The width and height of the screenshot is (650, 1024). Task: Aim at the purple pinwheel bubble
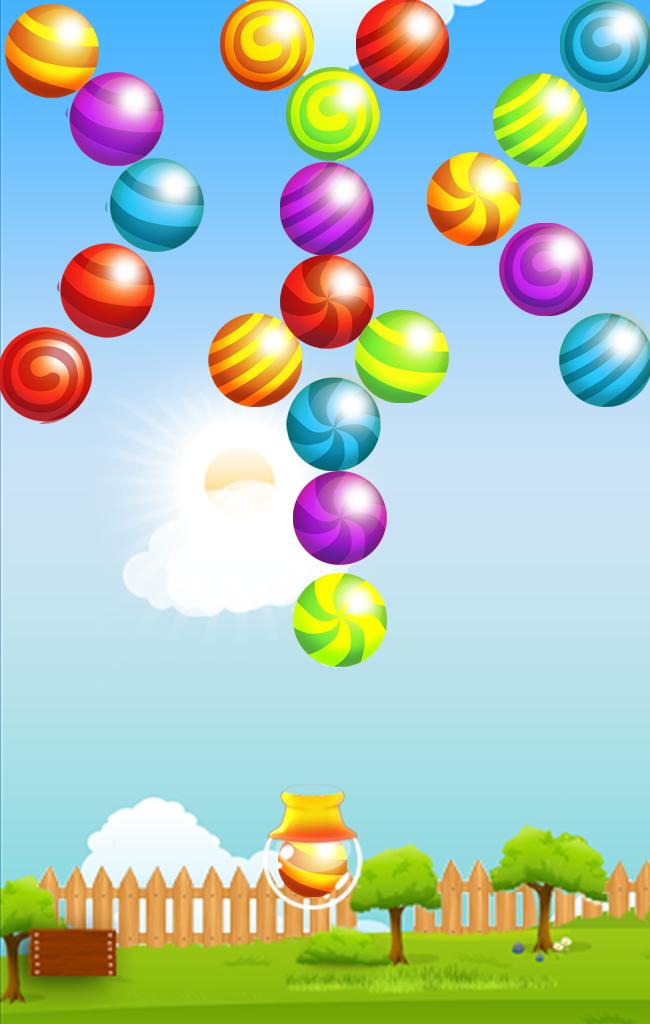(339, 518)
